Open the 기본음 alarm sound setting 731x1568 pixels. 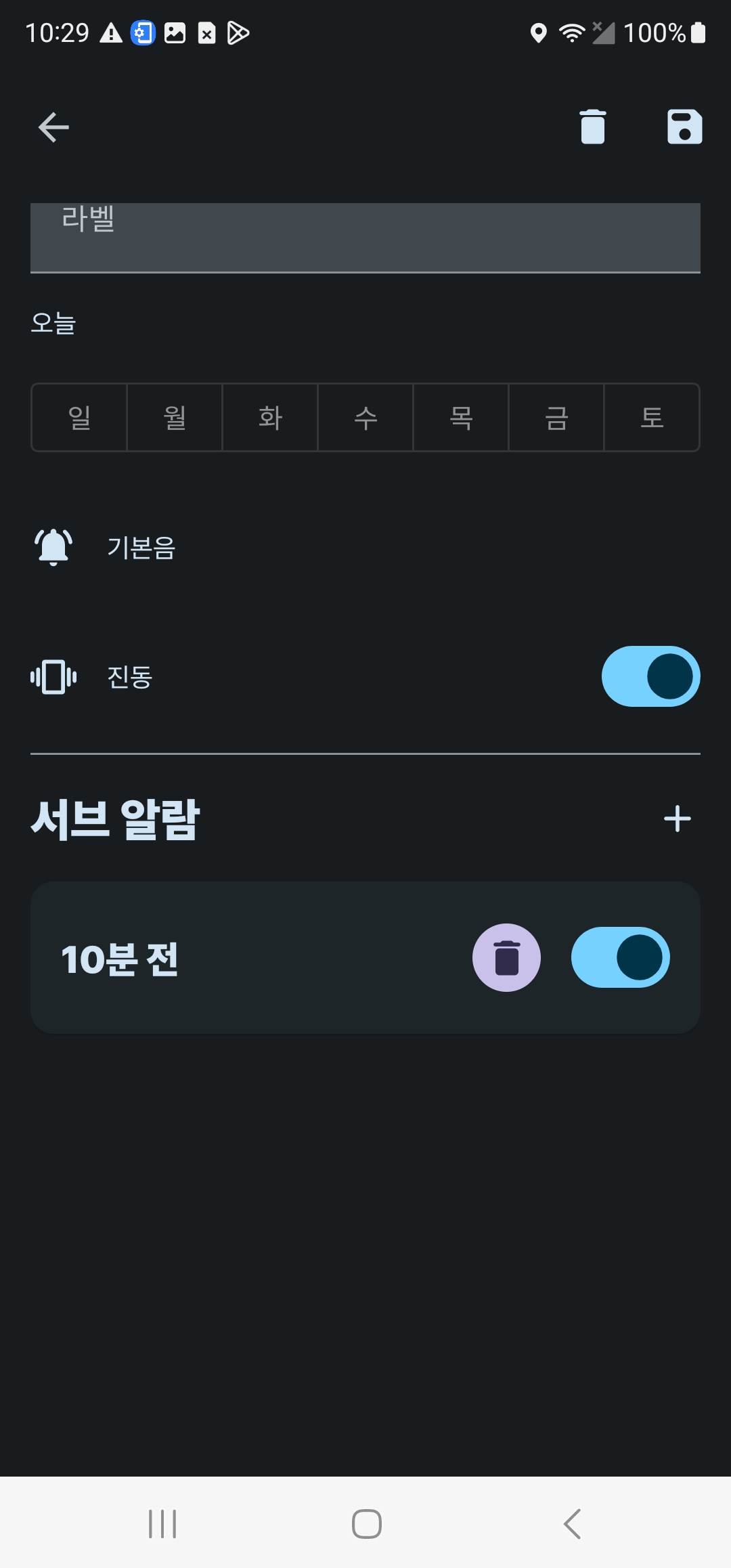(x=365, y=547)
